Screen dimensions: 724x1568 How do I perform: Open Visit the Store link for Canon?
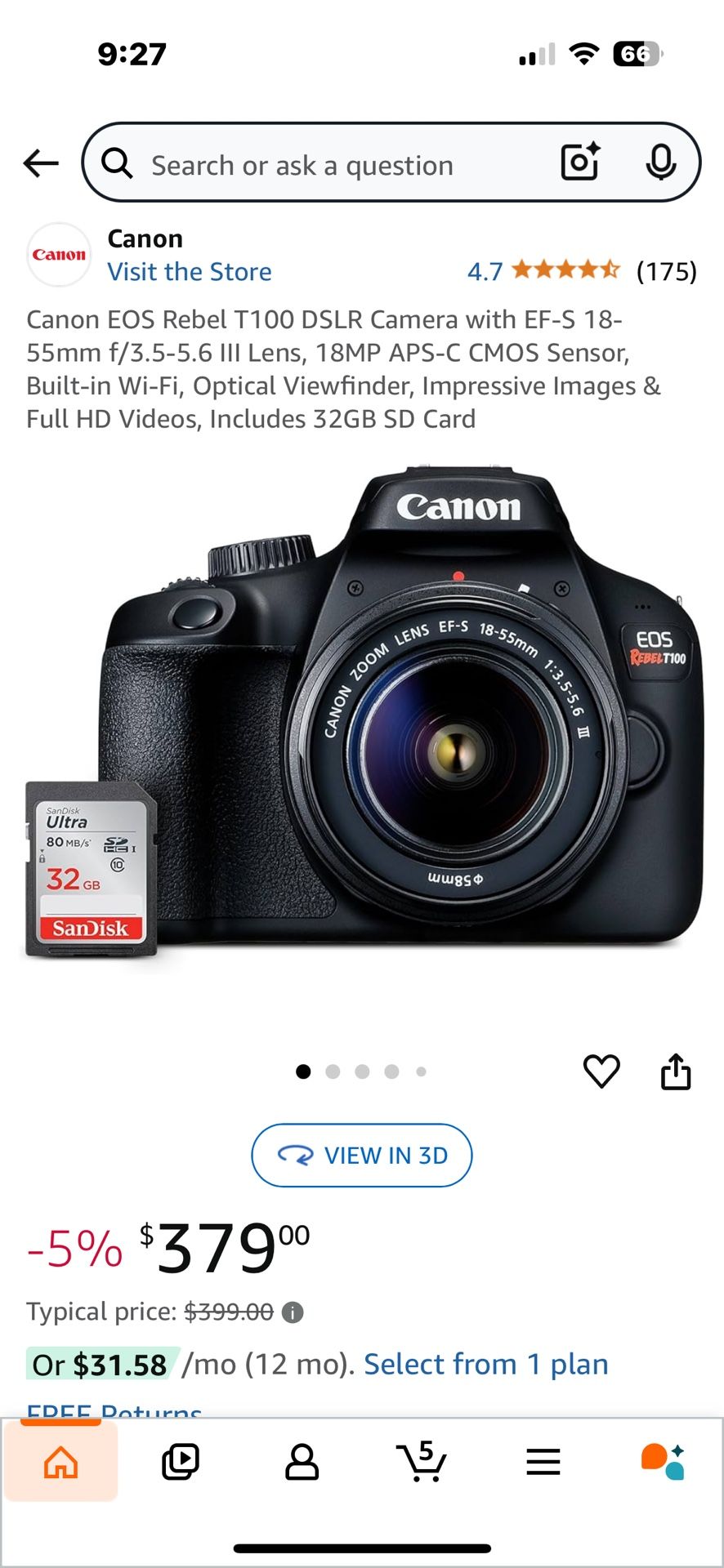[x=190, y=271]
